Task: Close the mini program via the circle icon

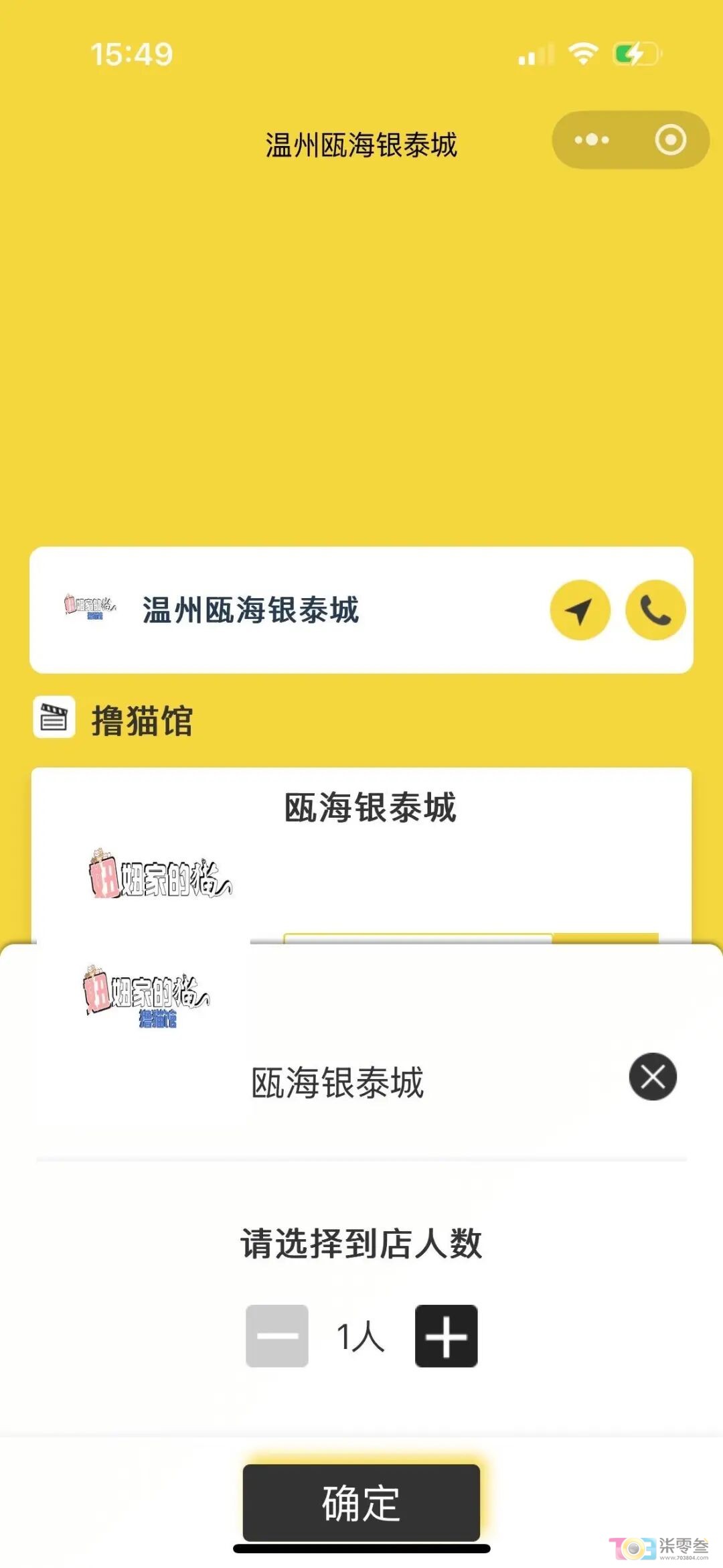Action: (x=670, y=140)
